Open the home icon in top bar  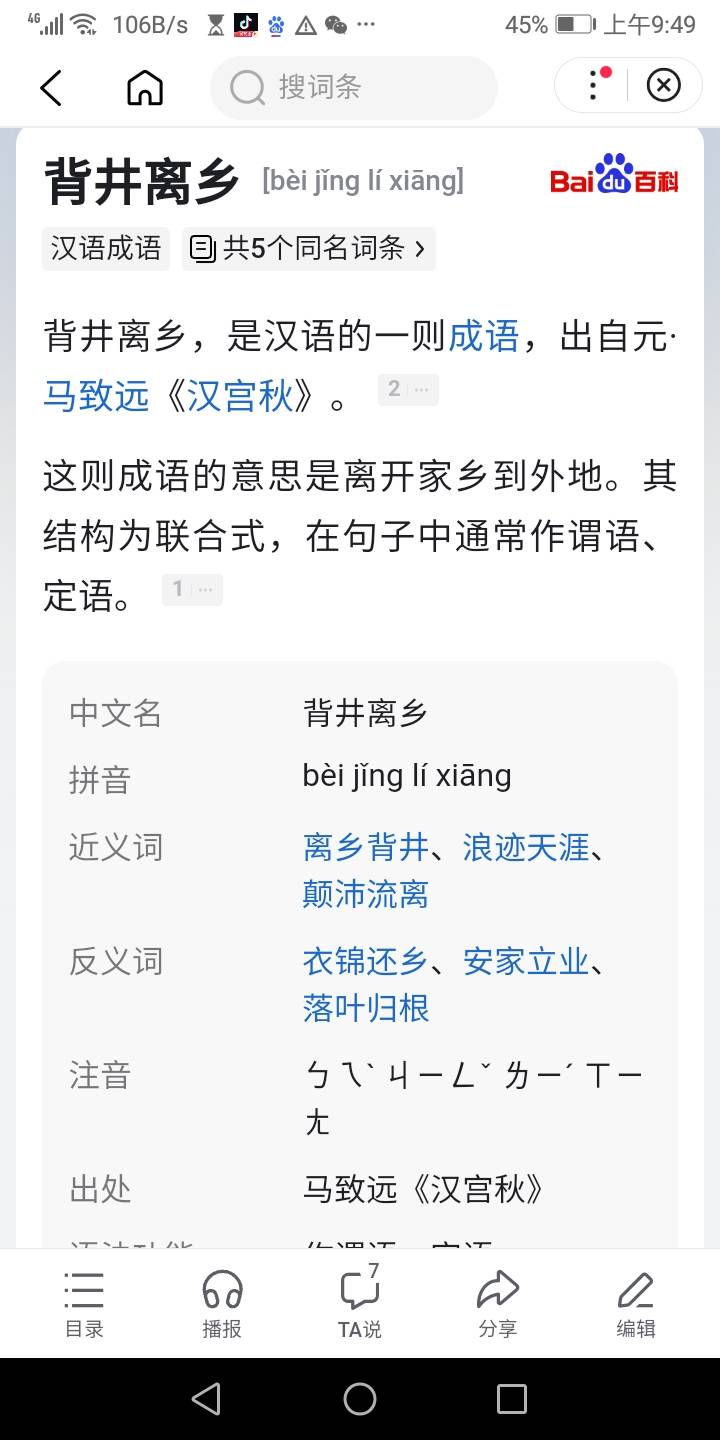pyautogui.click(x=145, y=88)
